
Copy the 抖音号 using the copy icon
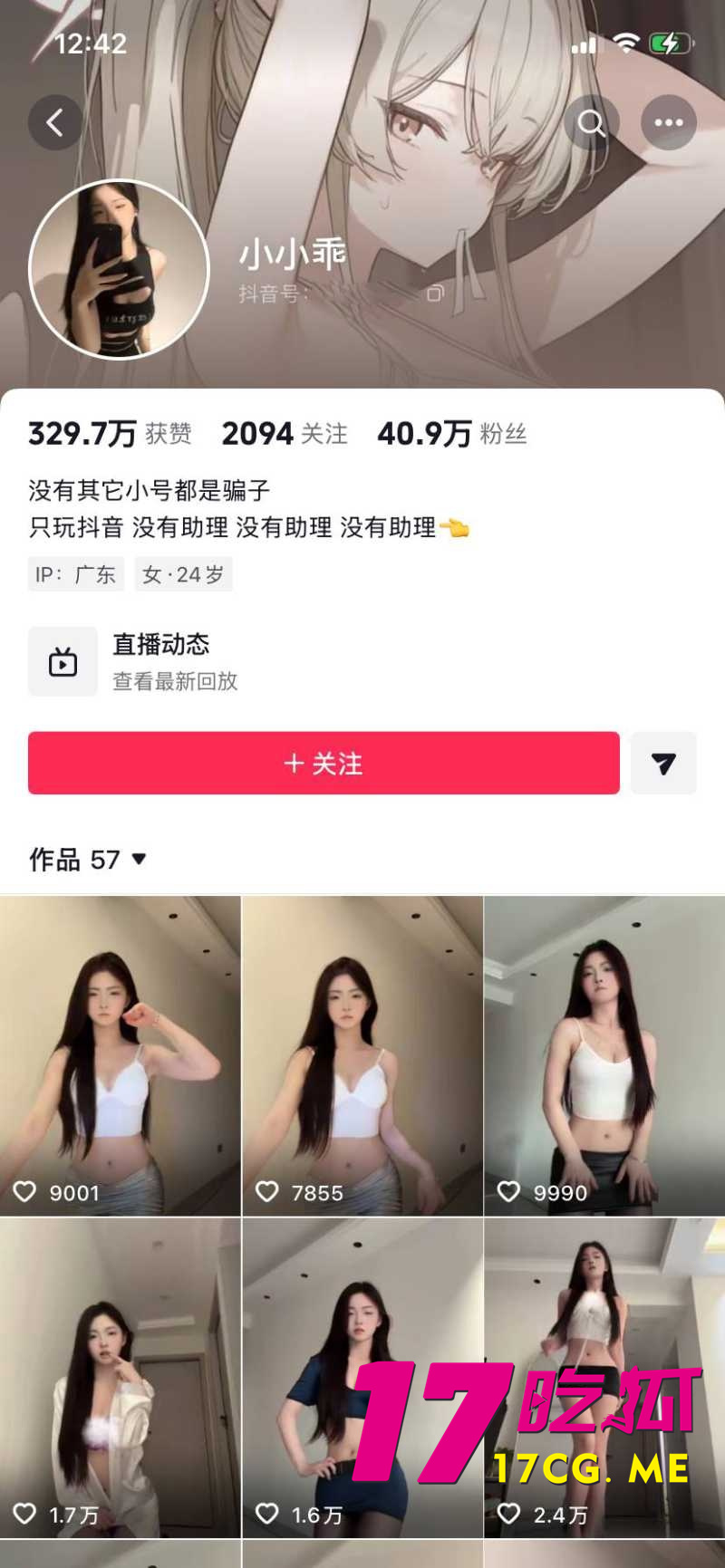coord(435,294)
